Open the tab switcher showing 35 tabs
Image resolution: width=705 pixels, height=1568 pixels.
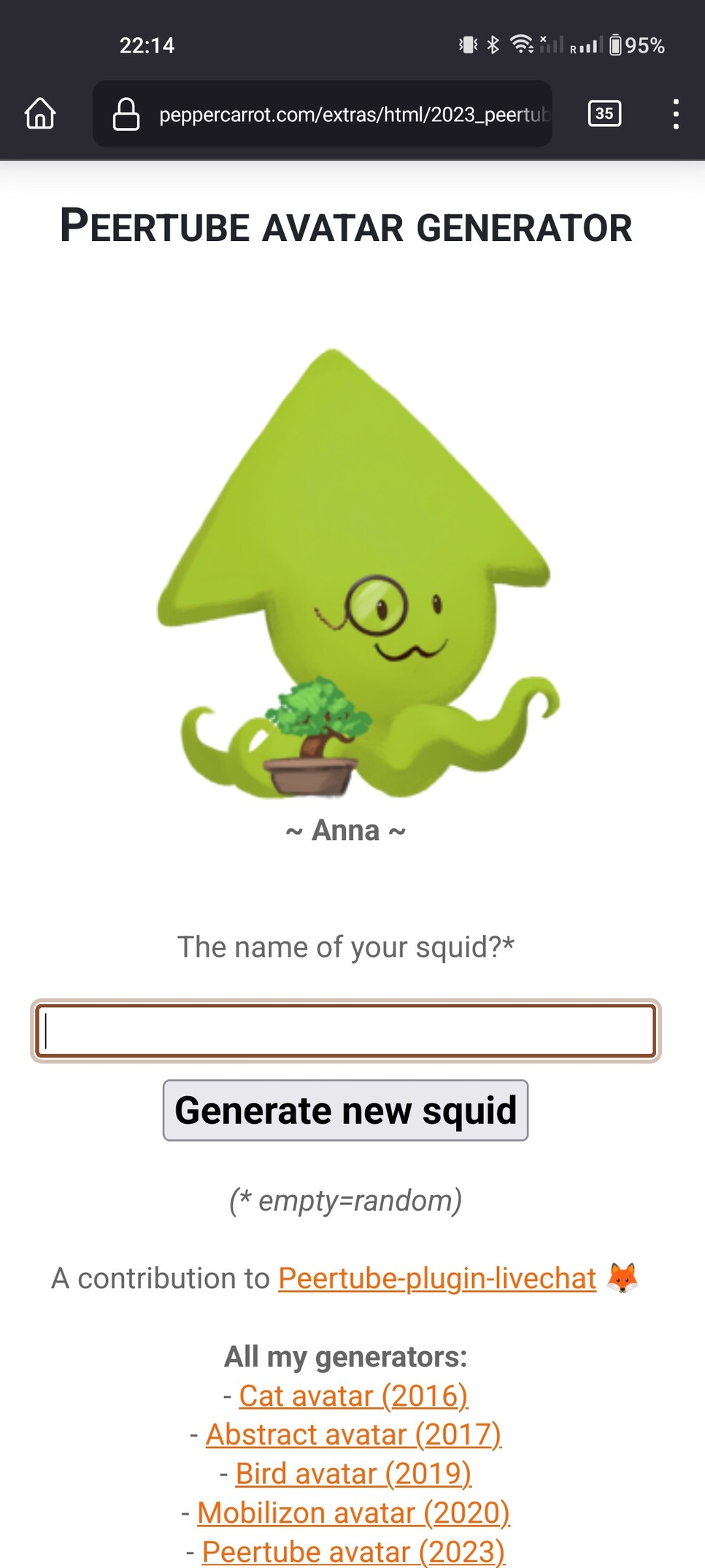(x=604, y=114)
